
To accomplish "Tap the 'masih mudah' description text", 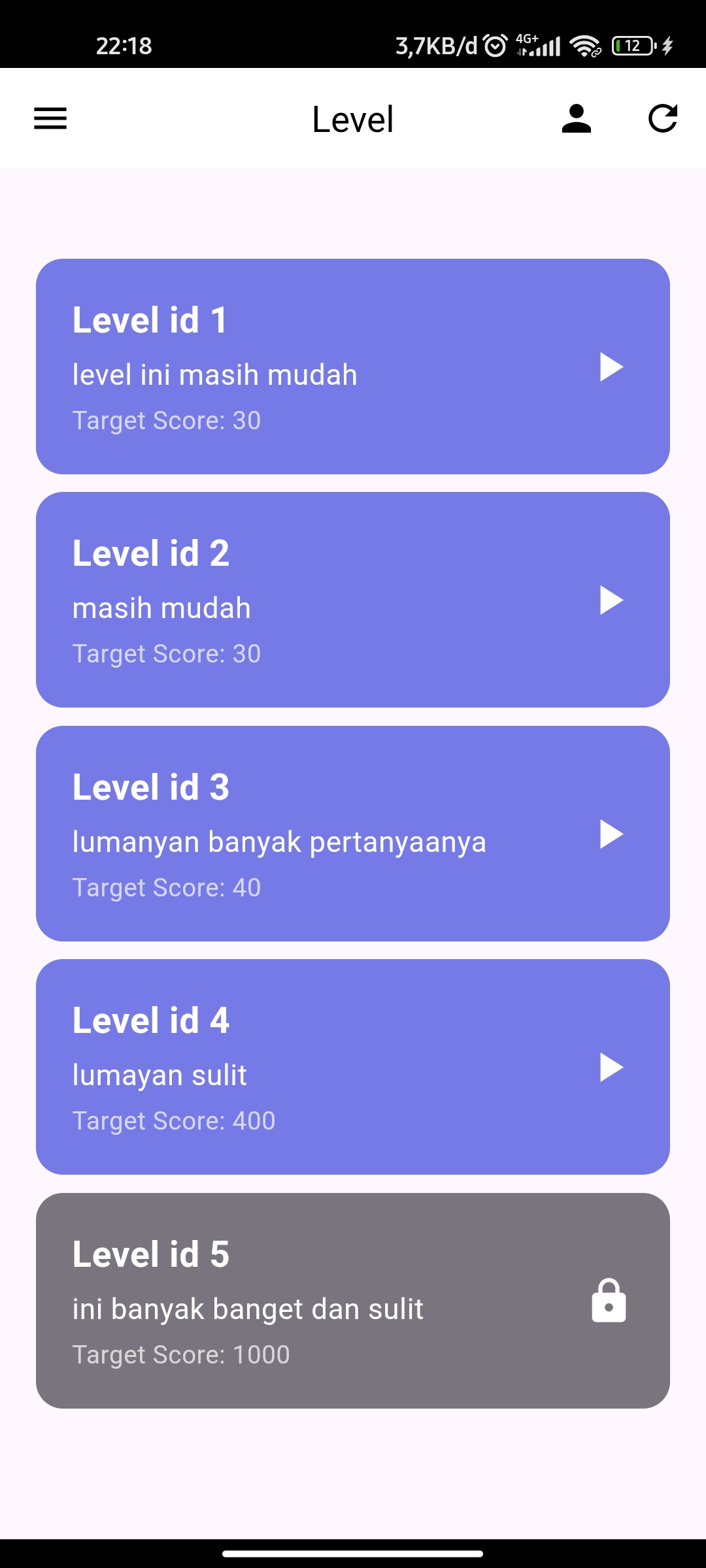I will tap(161, 606).
